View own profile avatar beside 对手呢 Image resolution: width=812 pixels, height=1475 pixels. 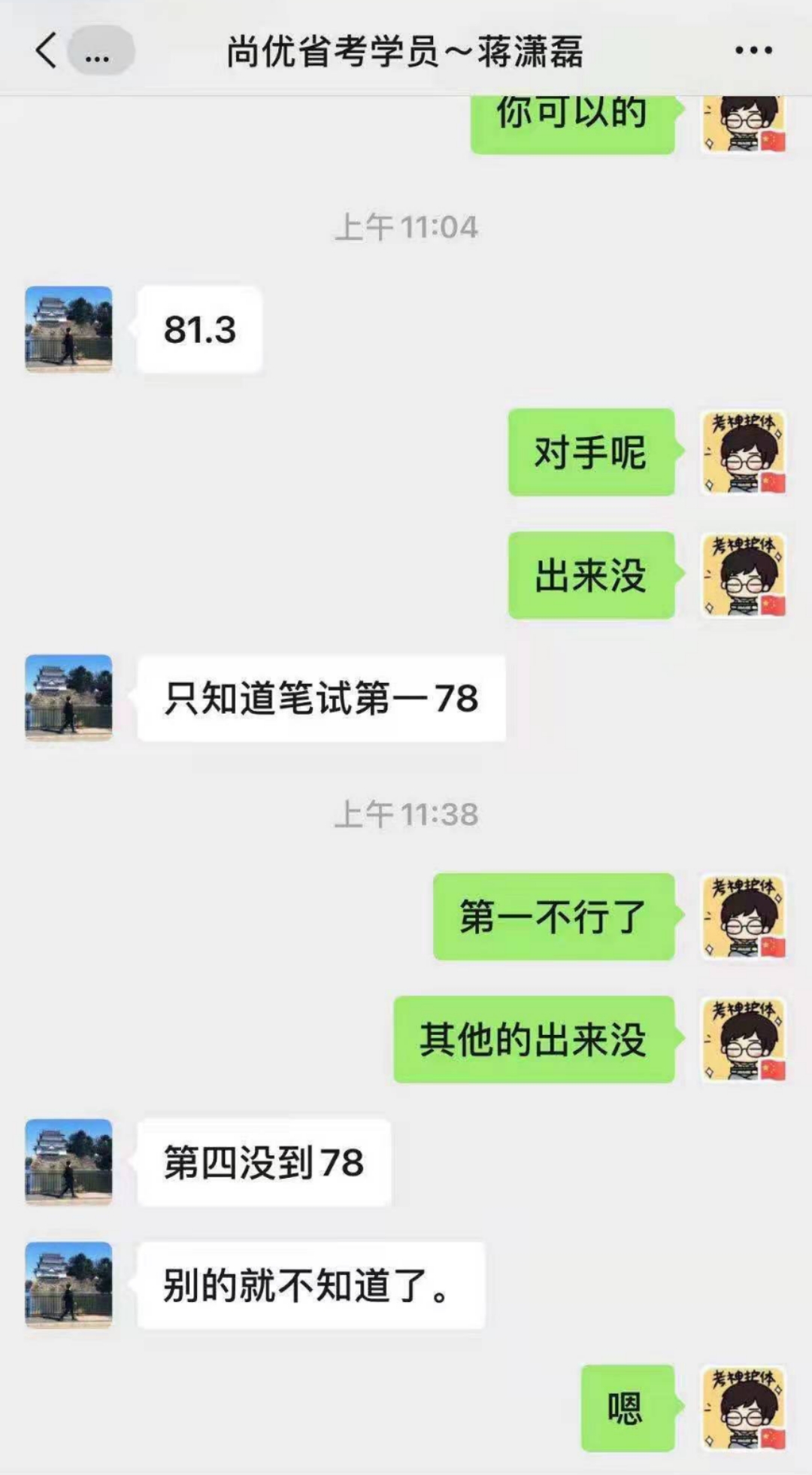[x=744, y=452]
